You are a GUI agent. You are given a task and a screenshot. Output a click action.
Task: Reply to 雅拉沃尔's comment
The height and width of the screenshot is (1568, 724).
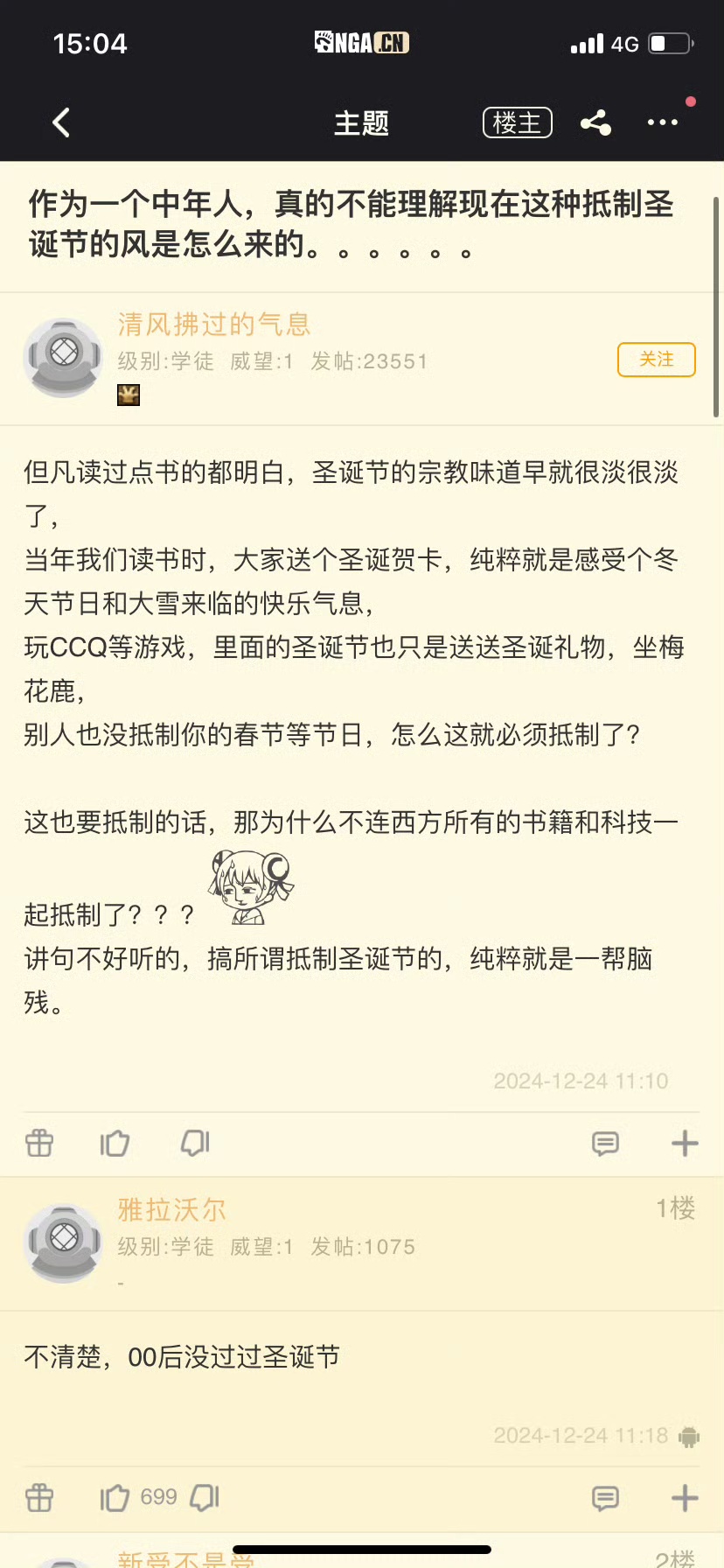(x=605, y=1498)
